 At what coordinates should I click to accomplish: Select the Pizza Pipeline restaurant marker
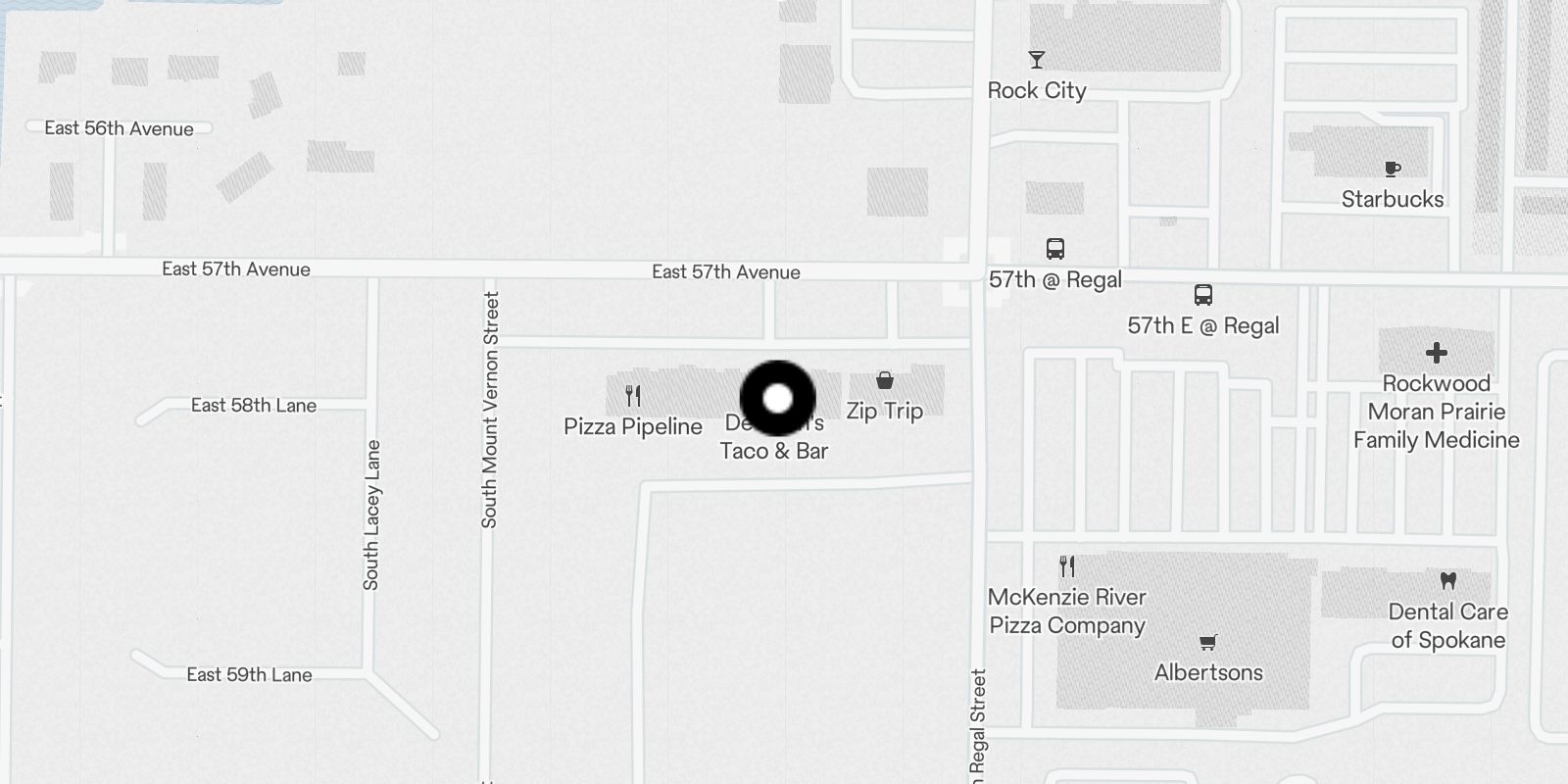click(x=633, y=397)
